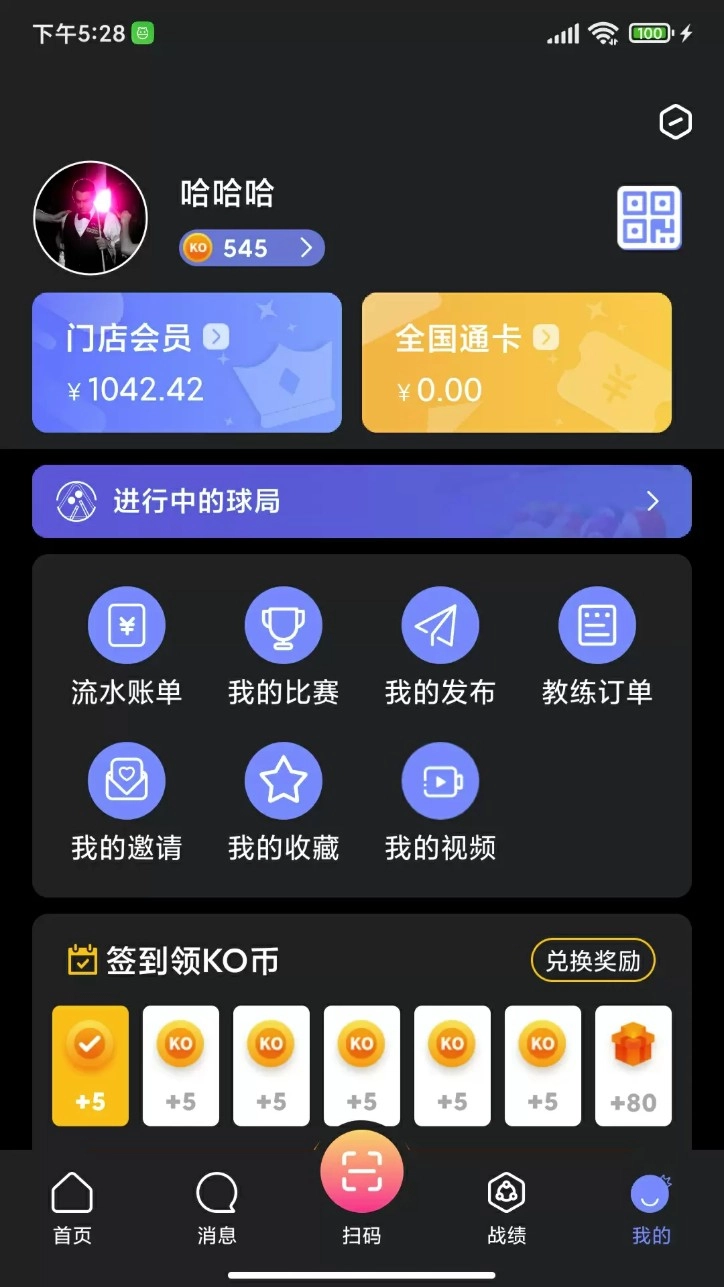The width and height of the screenshot is (724, 1287).
Task: Switch to the 战绩 records tab
Action: 506,1207
